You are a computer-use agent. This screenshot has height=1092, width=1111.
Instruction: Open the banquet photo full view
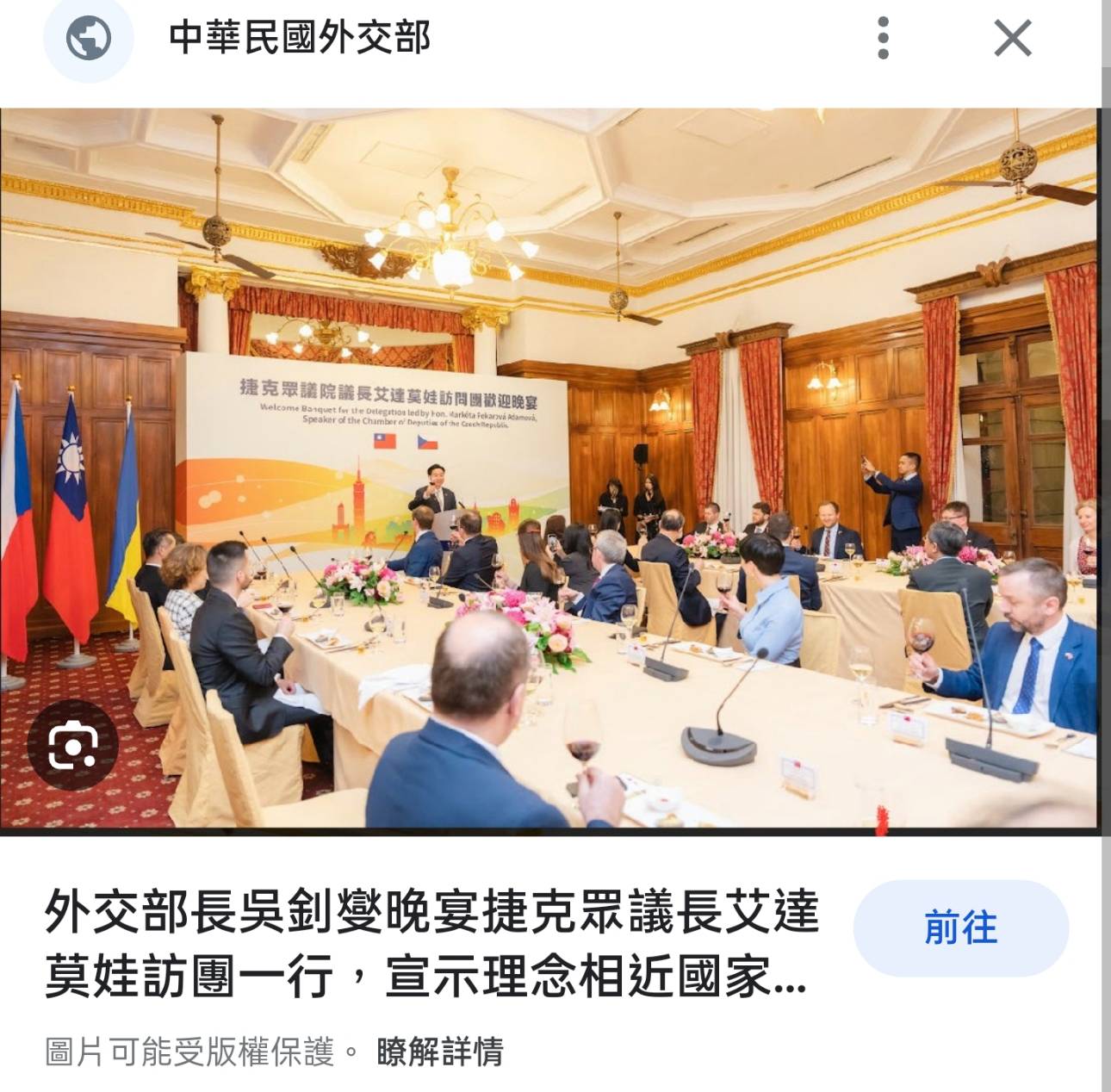click(551, 469)
